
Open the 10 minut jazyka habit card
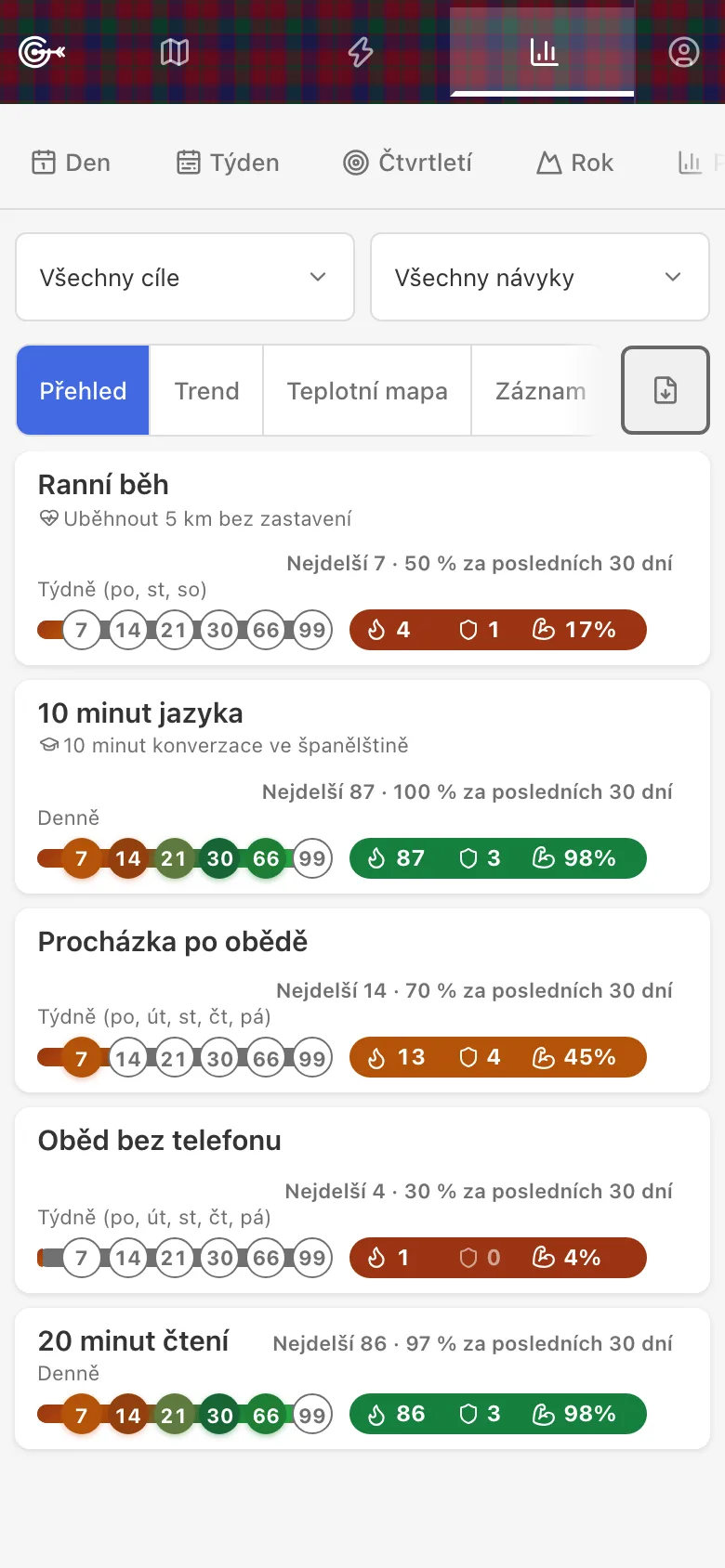coord(362,787)
